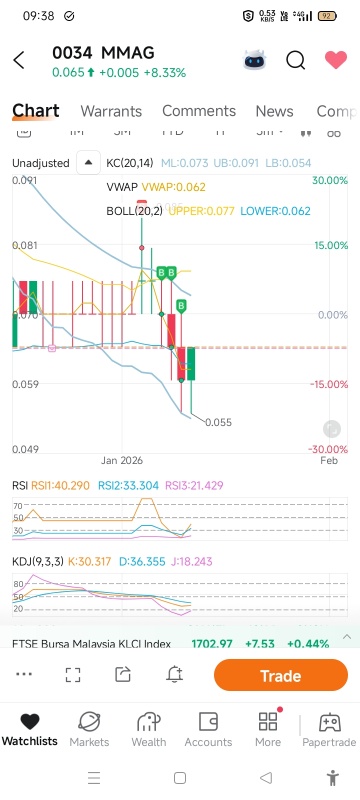The height and width of the screenshot is (800, 360).
Task: Switch to the Comments tab
Action: 199,111
